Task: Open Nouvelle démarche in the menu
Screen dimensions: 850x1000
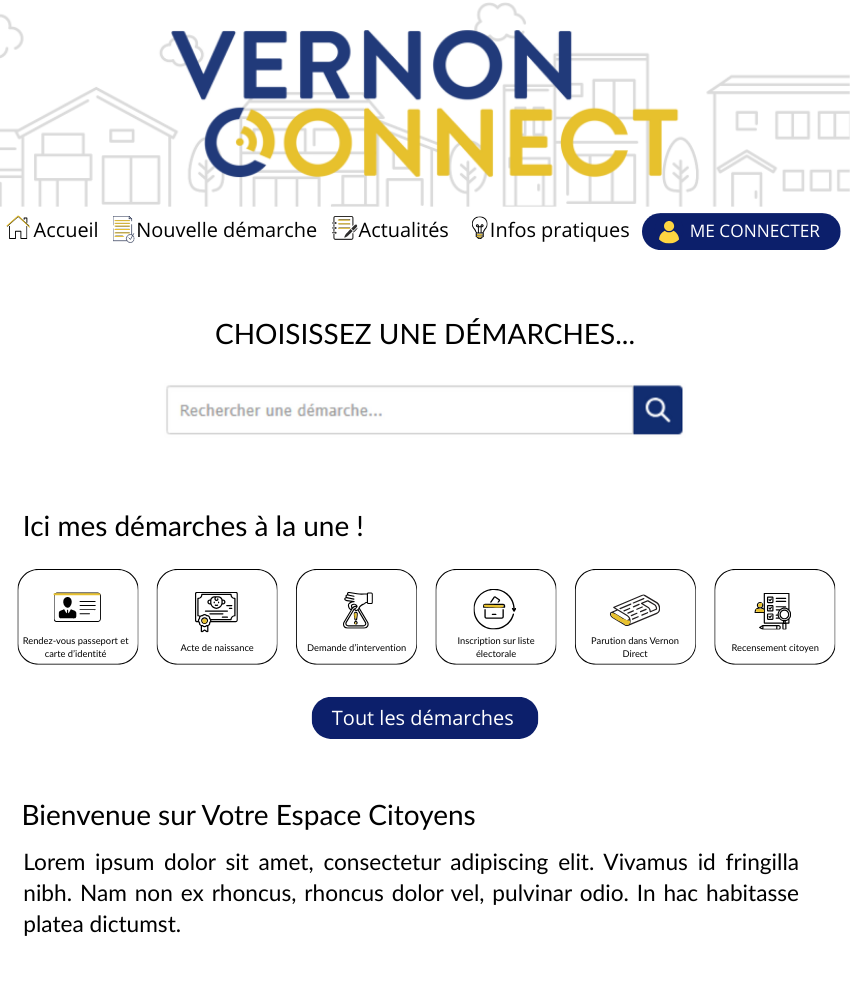Action: [215, 230]
